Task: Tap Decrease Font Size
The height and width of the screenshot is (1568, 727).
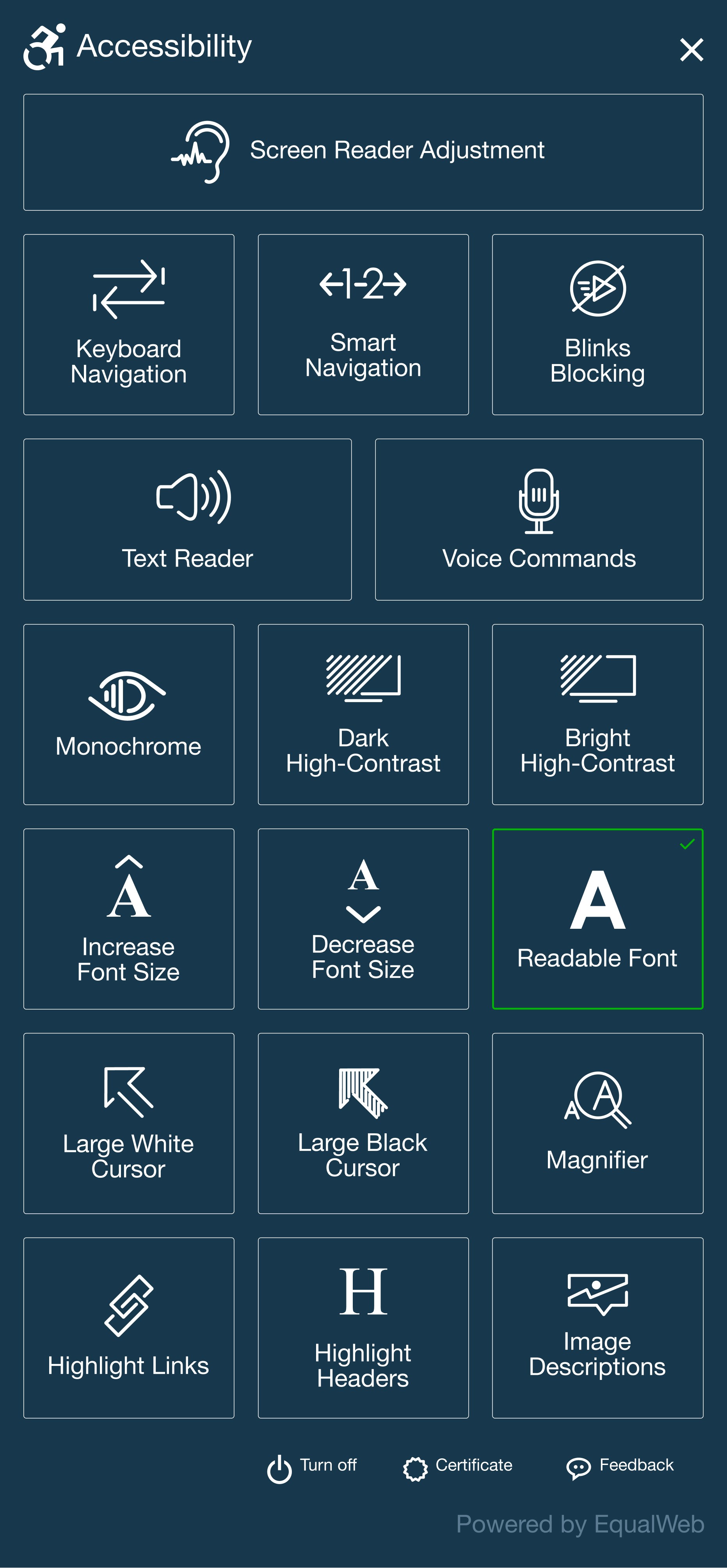Action: pos(364,919)
